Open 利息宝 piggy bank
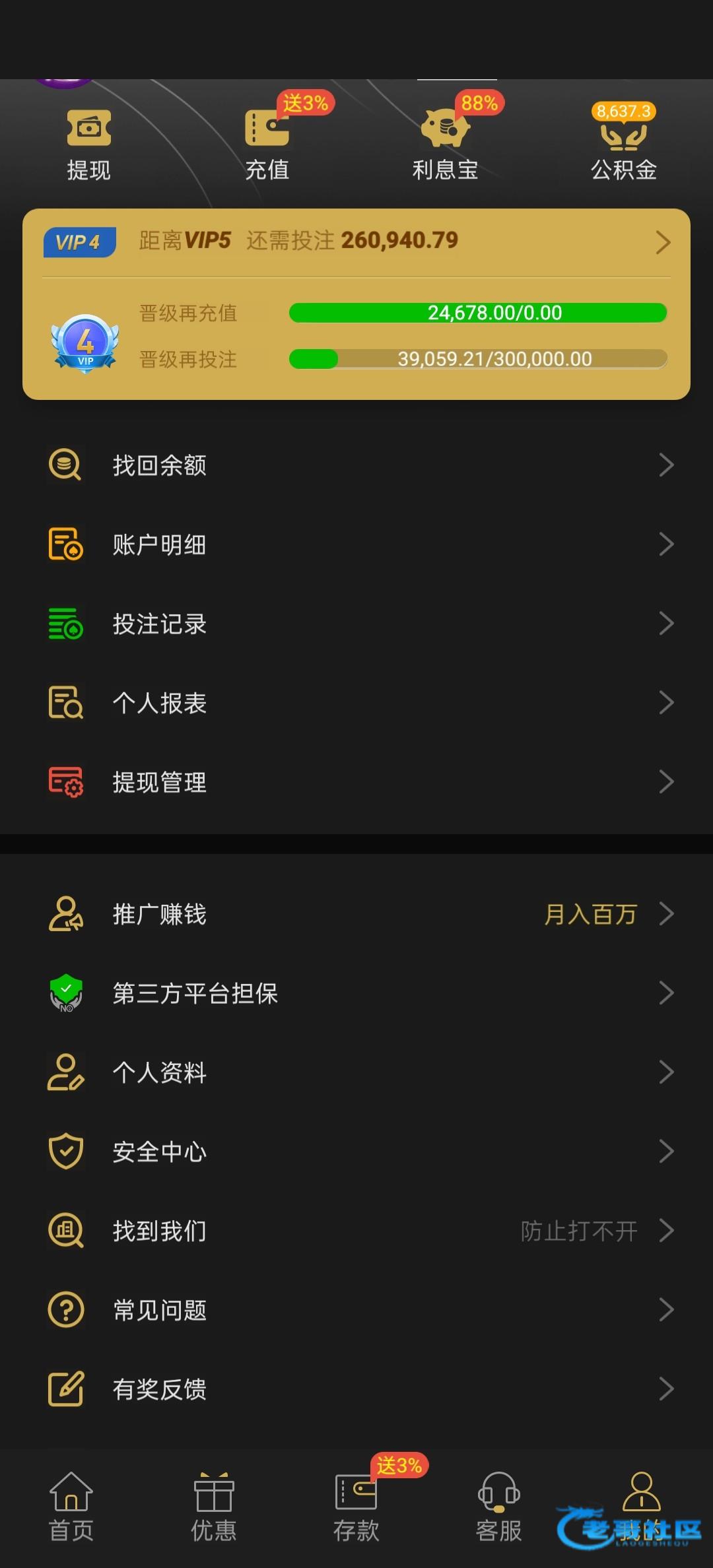This screenshot has width=713, height=1568. click(445, 145)
